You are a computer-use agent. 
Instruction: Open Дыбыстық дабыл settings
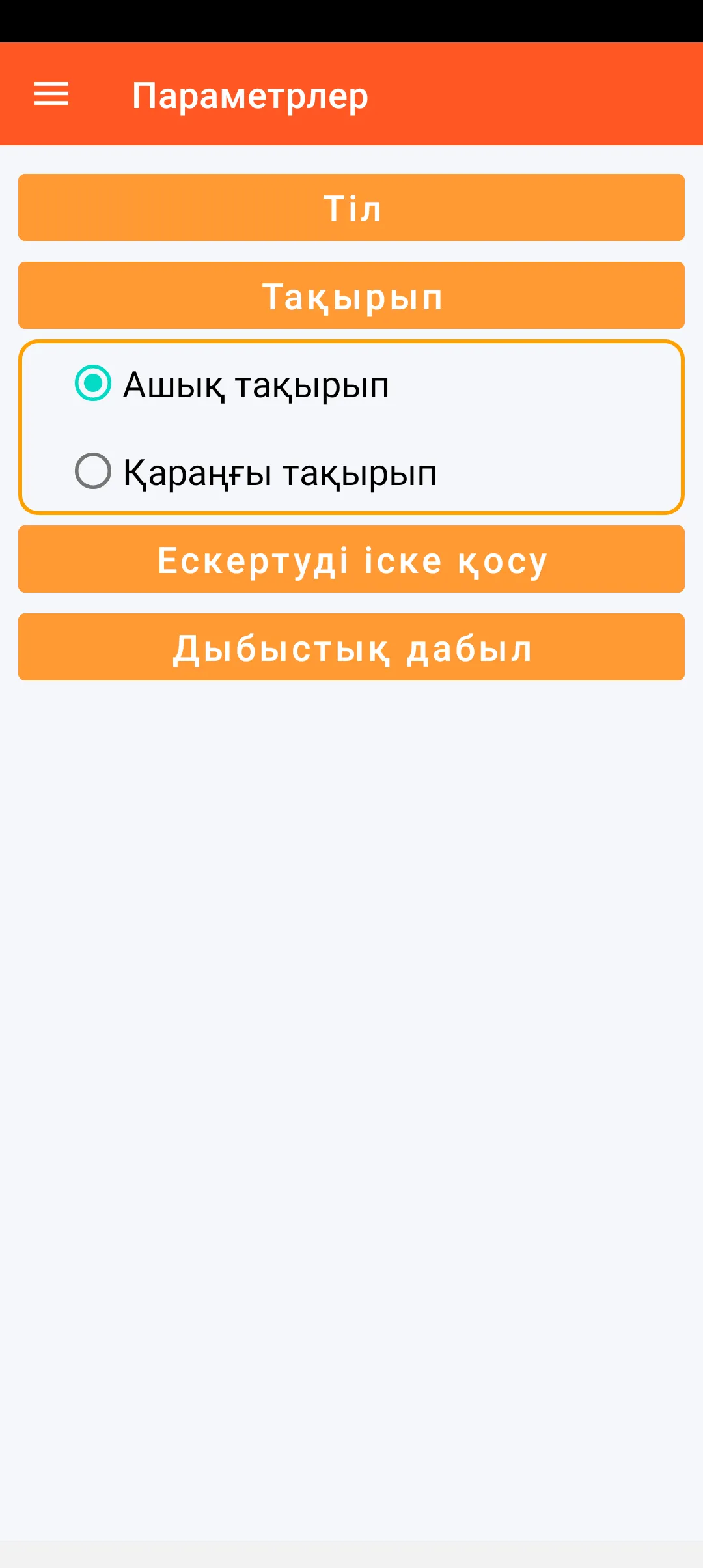click(x=351, y=647)
